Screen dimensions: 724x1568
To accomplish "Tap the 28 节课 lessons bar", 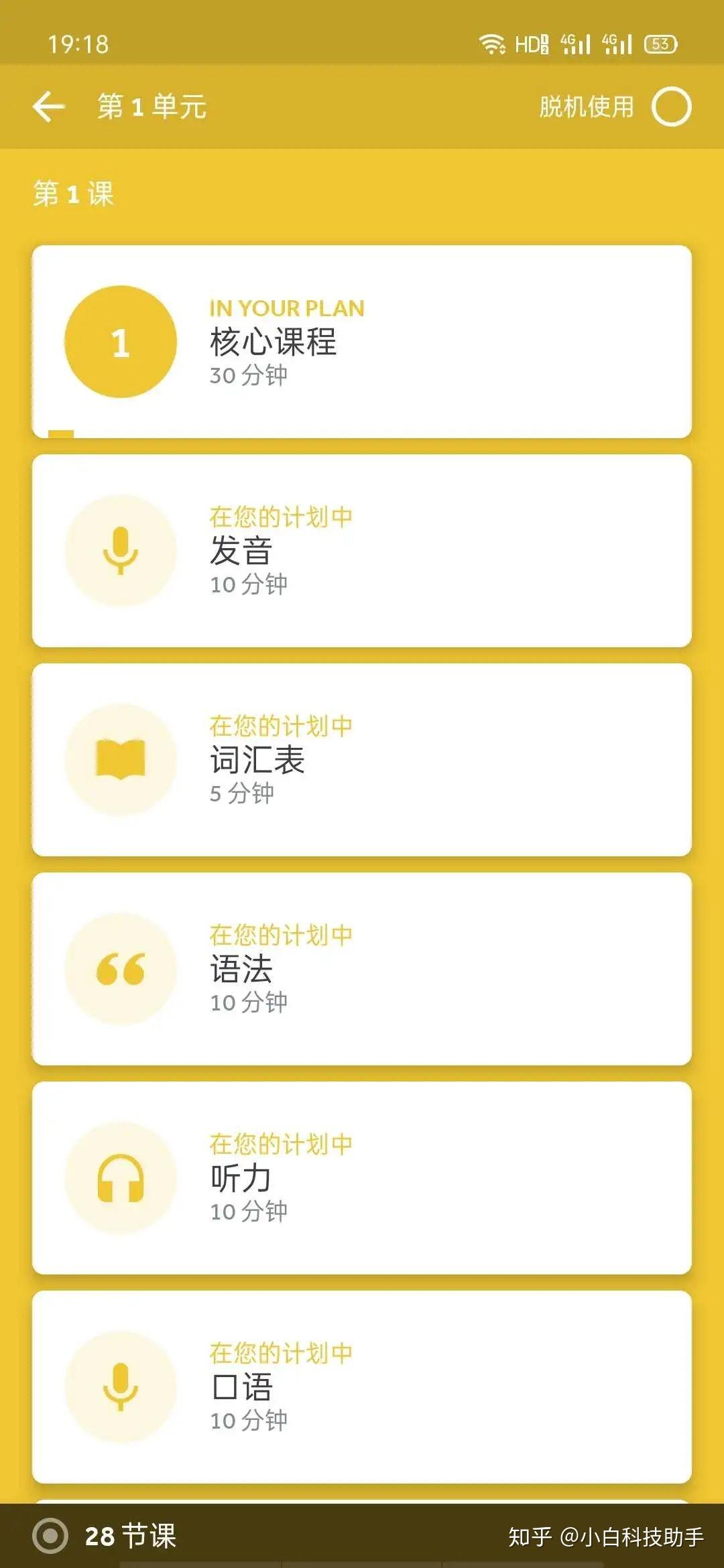I will 131,1536.
